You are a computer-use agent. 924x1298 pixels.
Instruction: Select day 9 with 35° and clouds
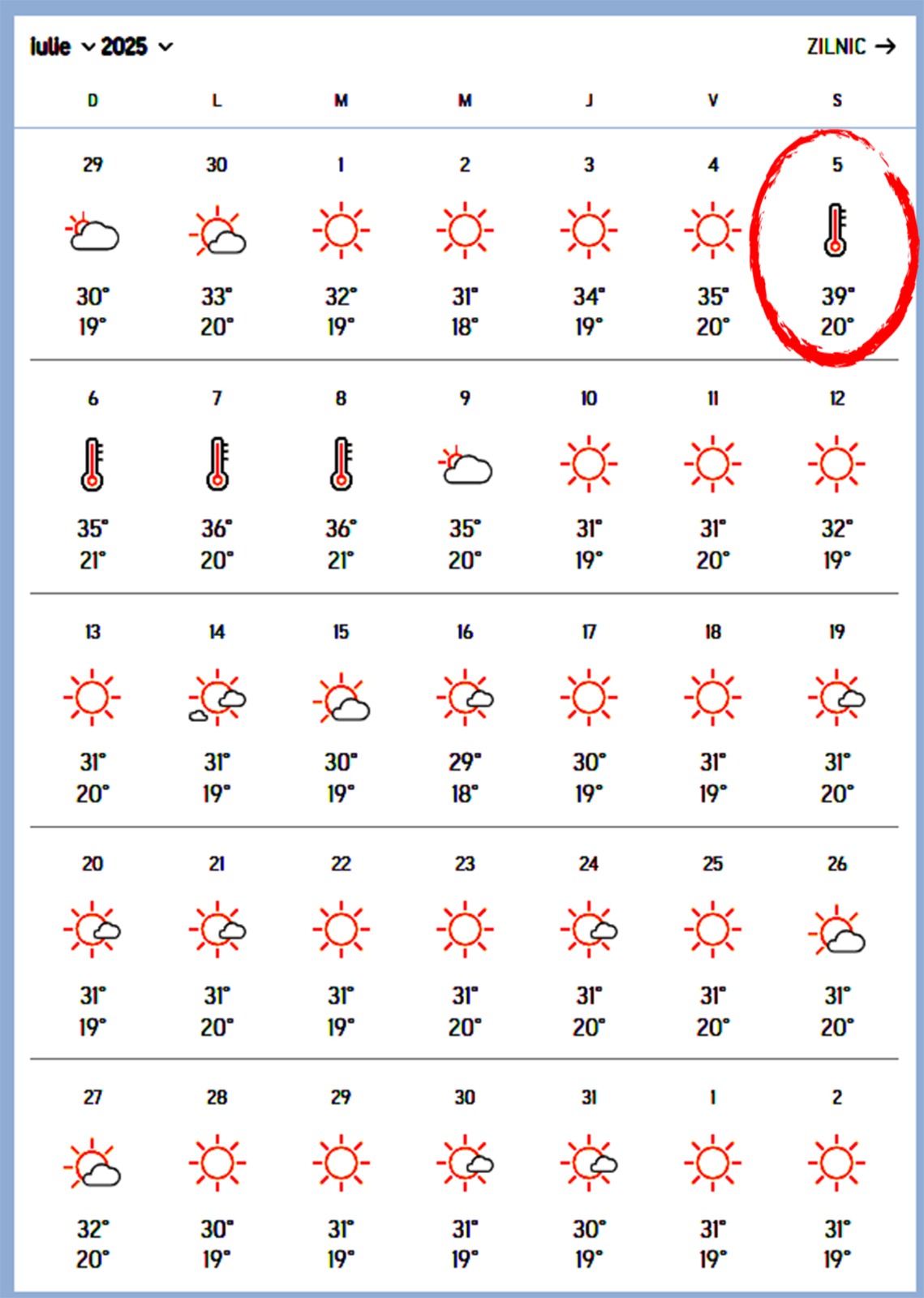465,478
